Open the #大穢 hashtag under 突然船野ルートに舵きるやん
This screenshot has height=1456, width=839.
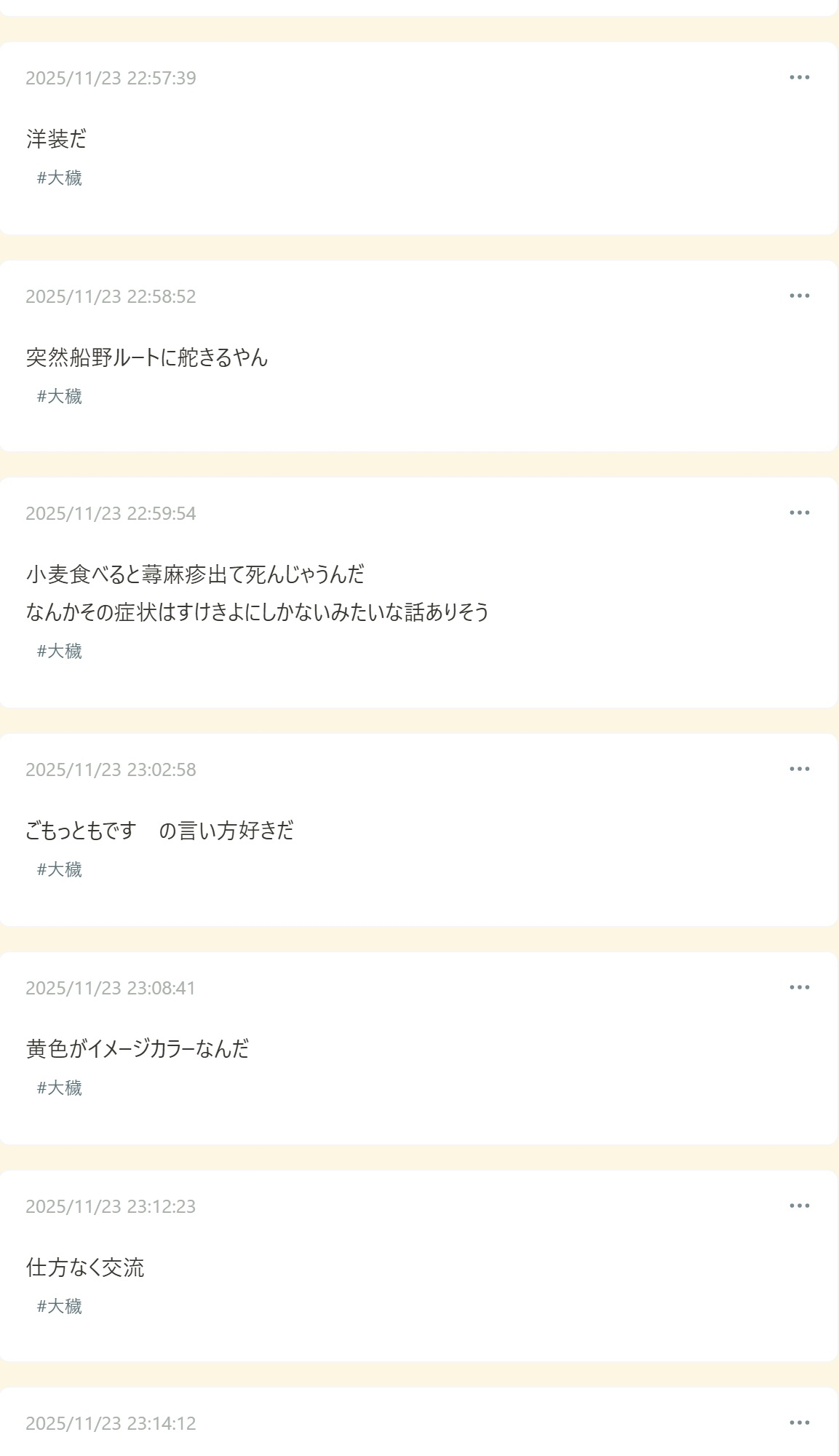coord(60,397)
